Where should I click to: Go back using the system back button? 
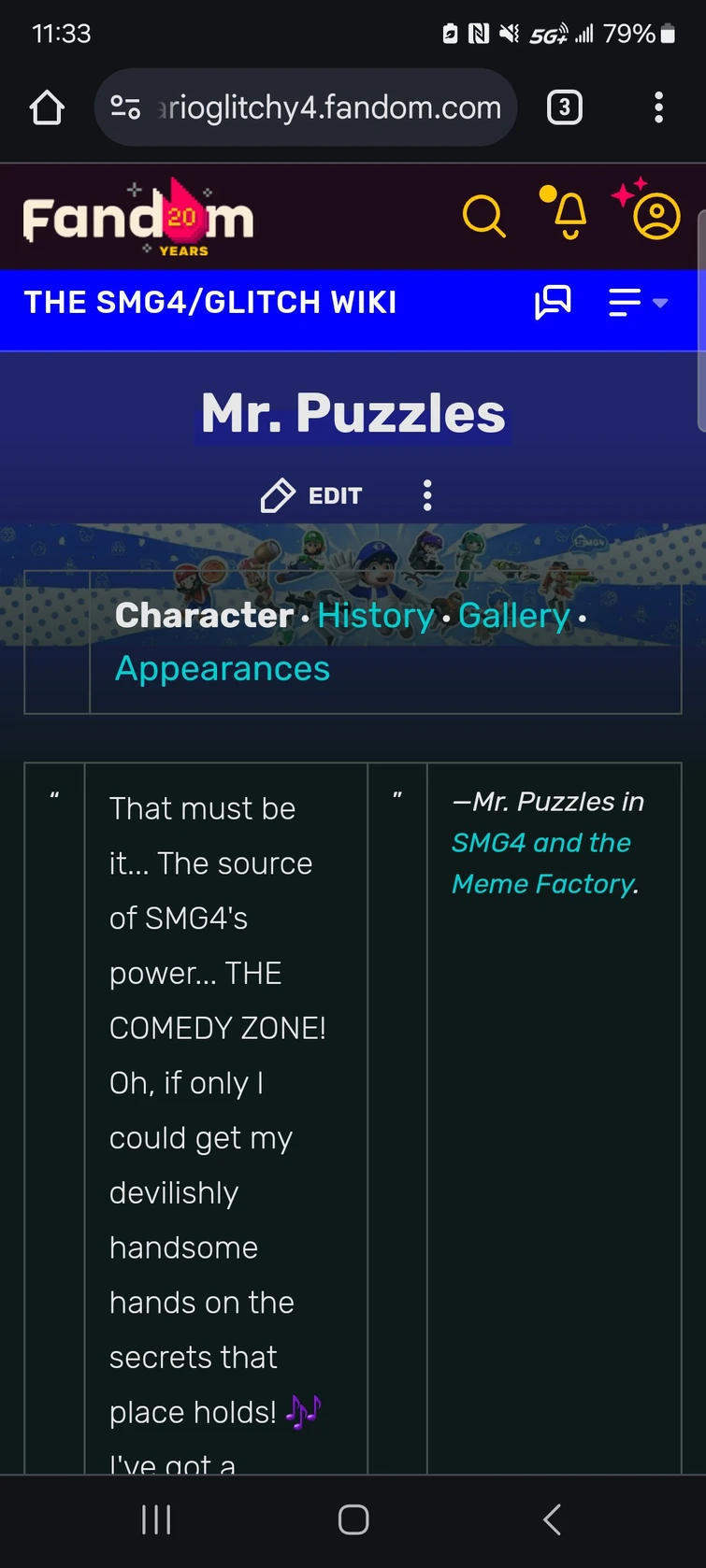pos(553,1520)
